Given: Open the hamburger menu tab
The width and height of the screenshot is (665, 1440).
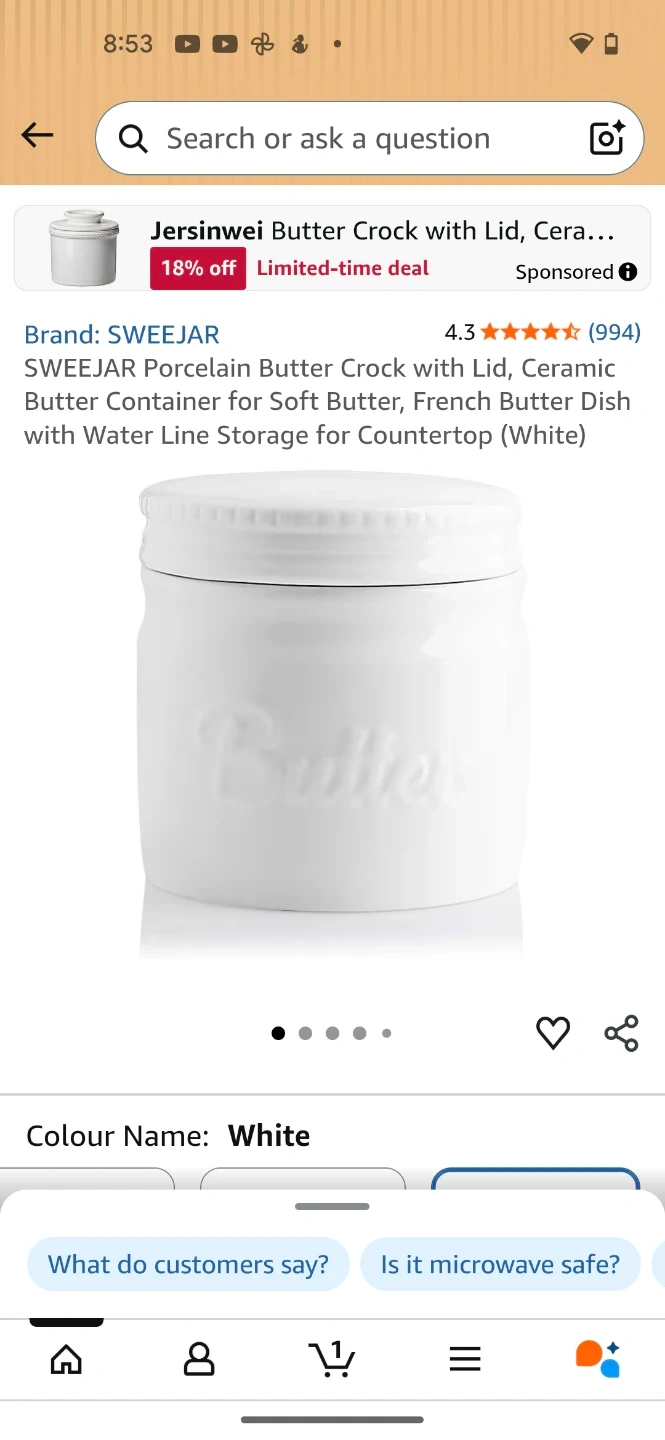Looking at the screenshot, I should (465, 1359).
